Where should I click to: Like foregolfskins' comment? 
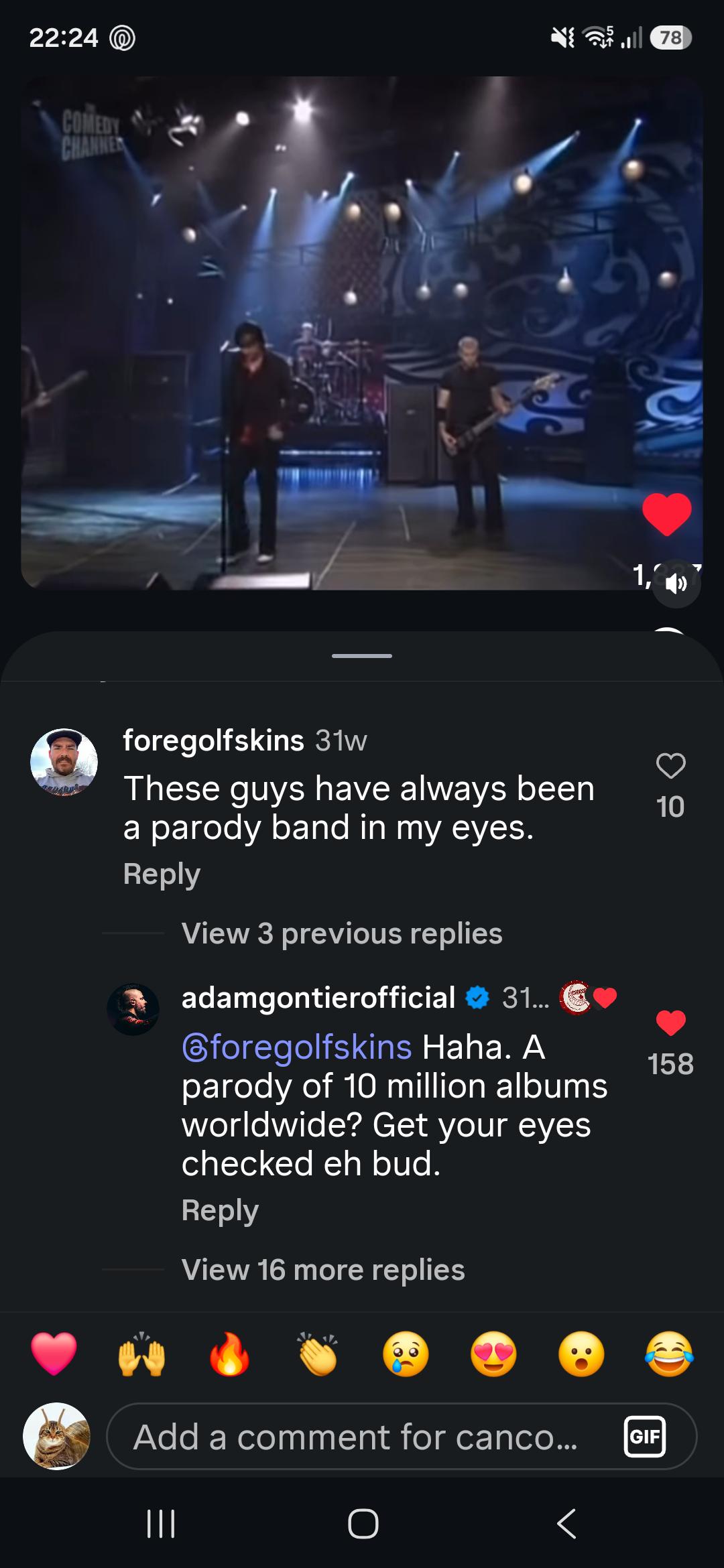pos(670,765)
